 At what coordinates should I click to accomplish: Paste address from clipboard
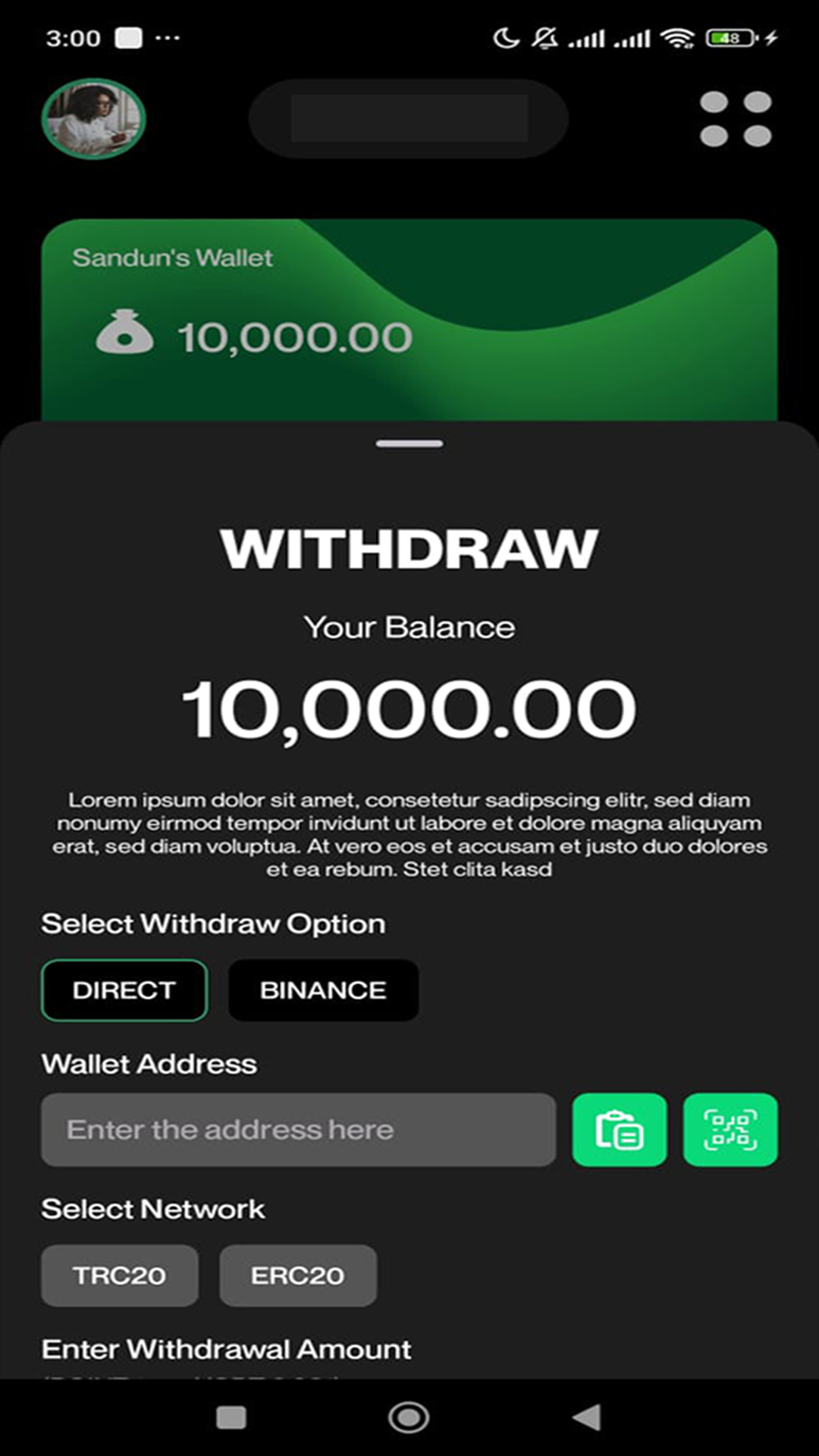(620, 1130)
